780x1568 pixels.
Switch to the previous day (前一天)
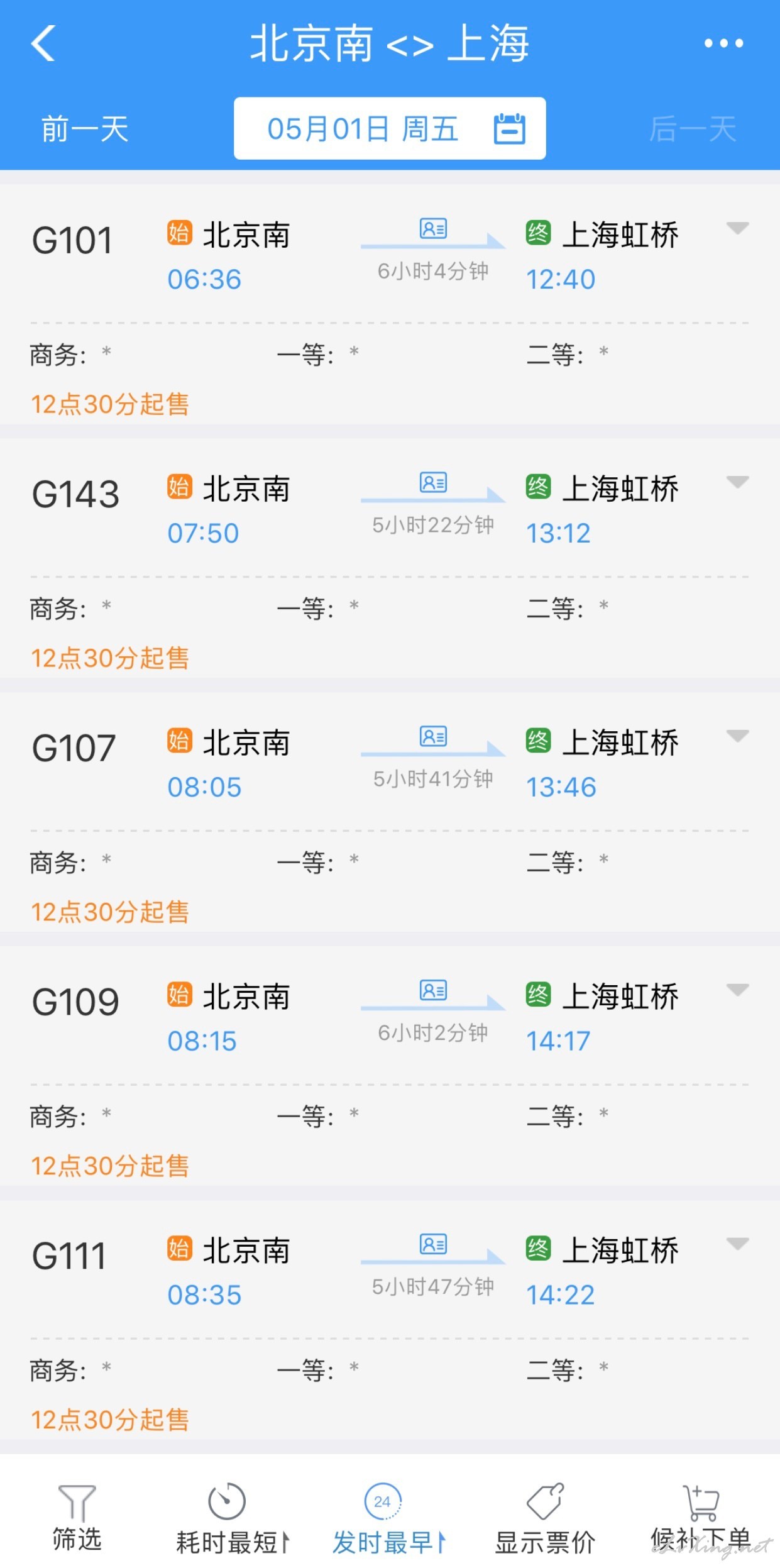85,129
